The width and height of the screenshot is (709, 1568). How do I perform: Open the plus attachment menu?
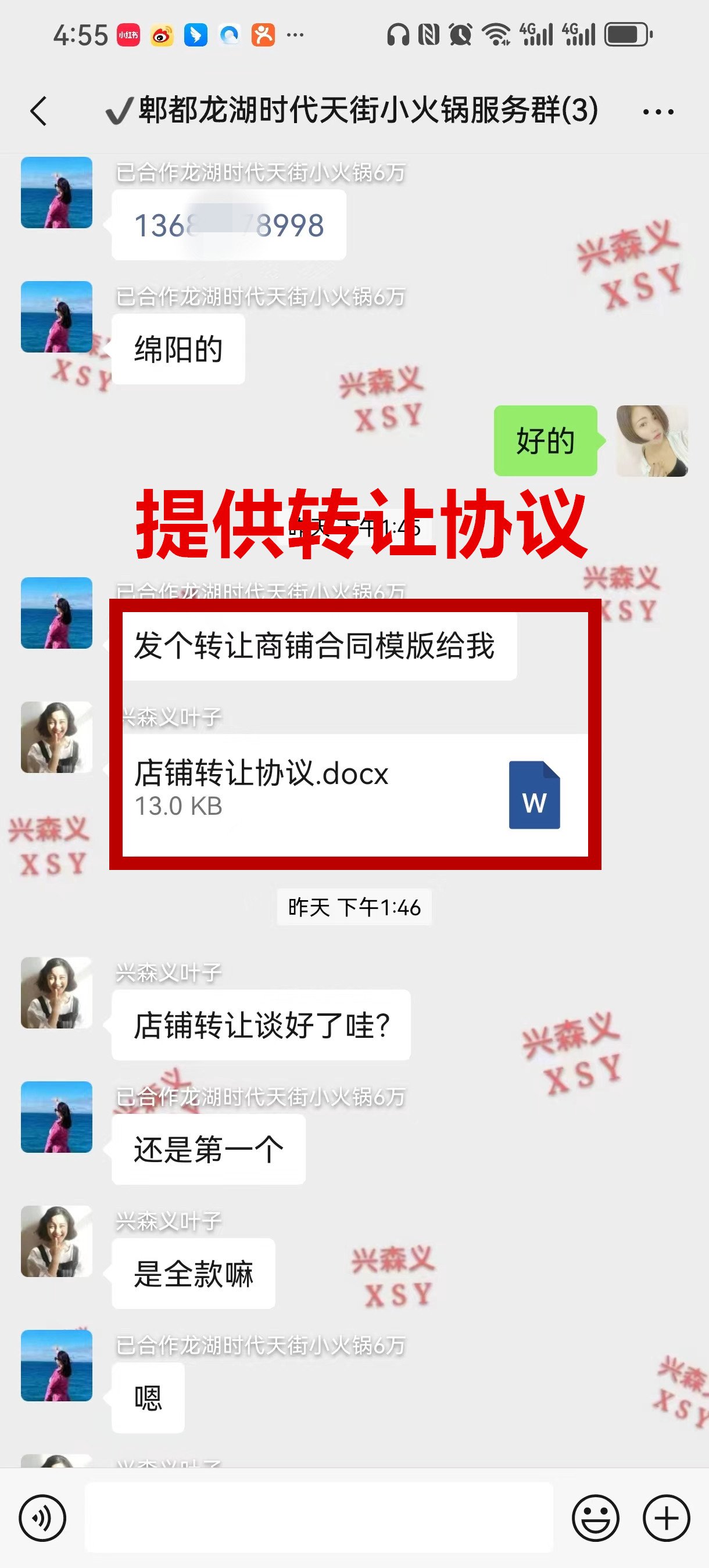click(x=666, y=1517)
